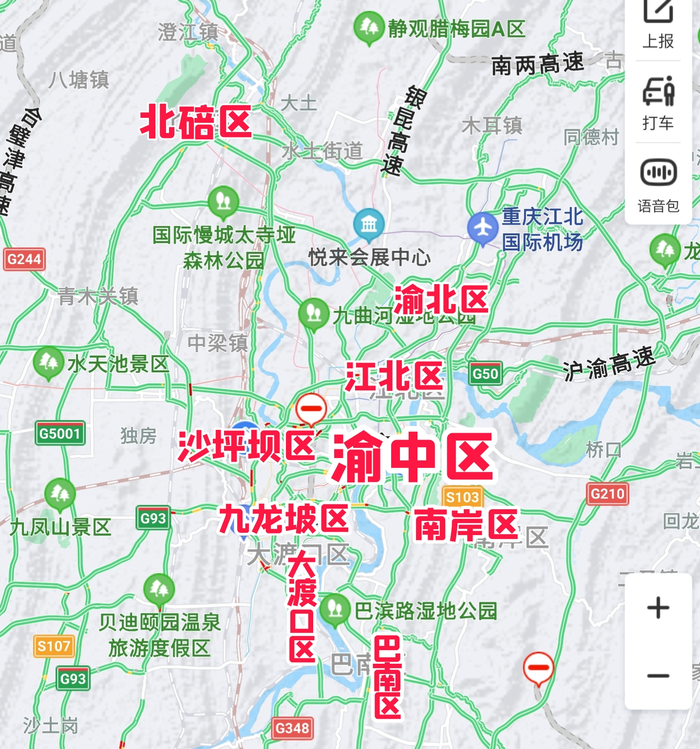Zoom out of the map
The image size is (700, 749).
pos(658,676)
